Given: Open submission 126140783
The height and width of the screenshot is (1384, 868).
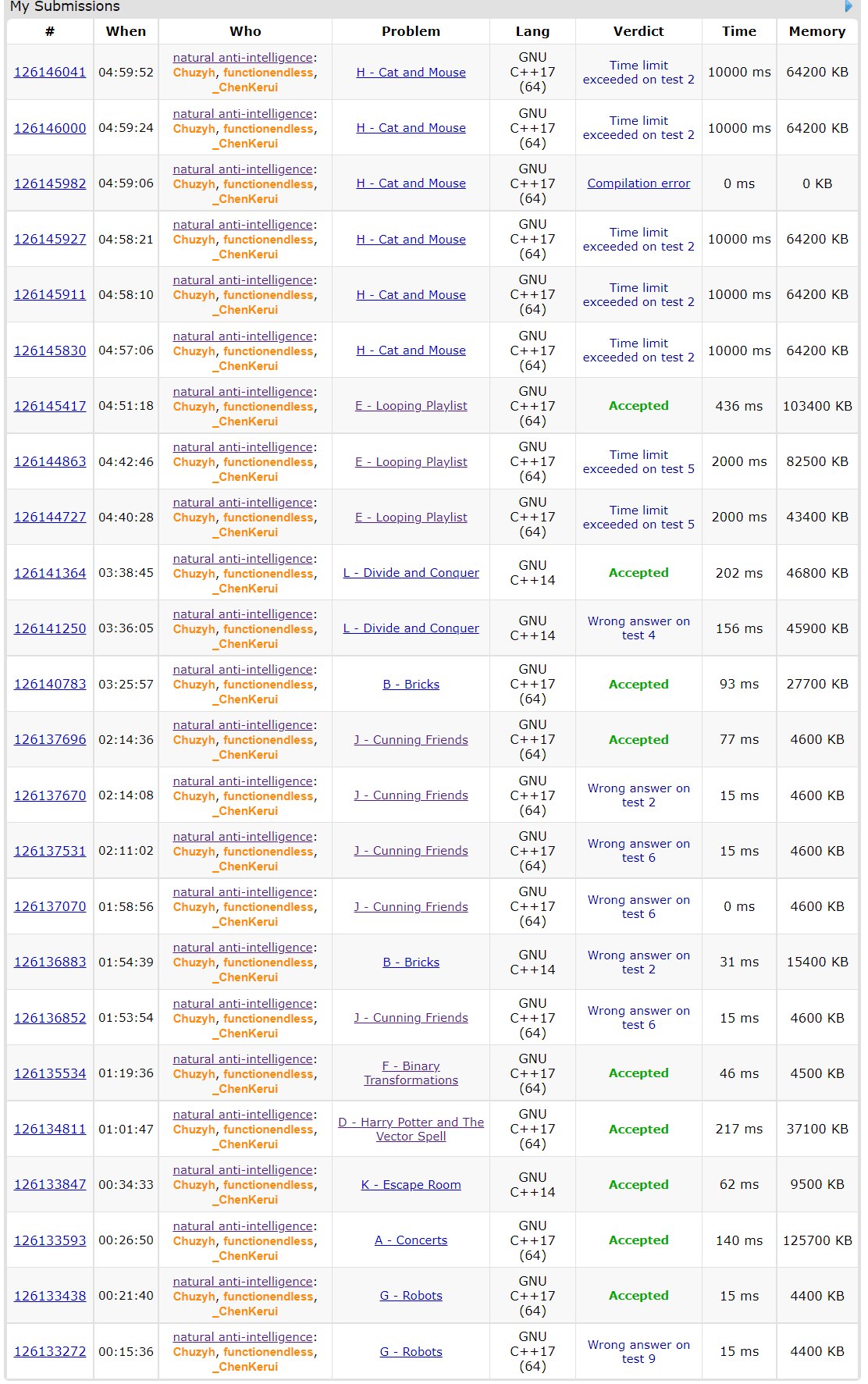Looking at the screenshot, I should click(x=50, y=685).
